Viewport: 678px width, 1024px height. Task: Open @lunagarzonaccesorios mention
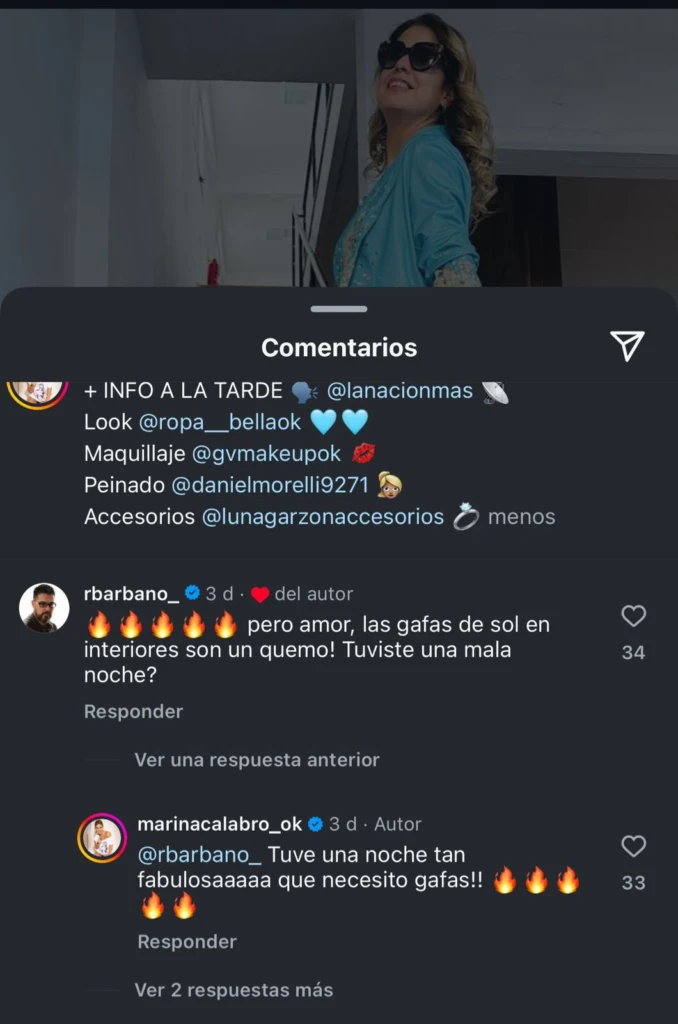pyautogui.click(x=323, y=517)
